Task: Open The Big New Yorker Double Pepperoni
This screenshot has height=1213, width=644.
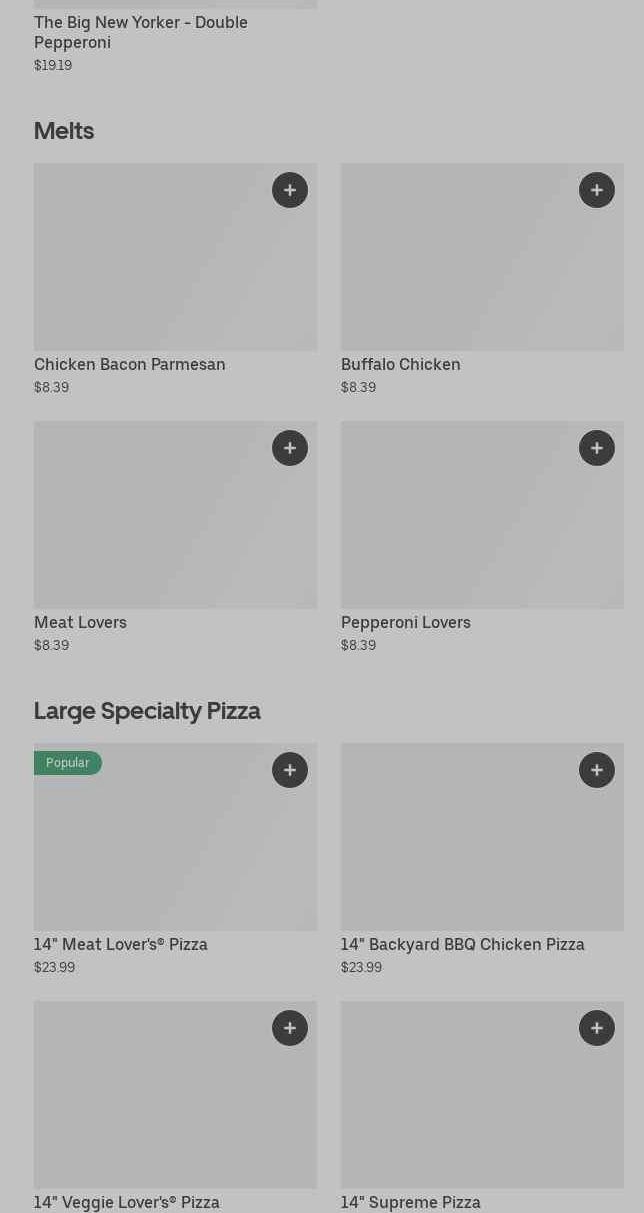Action: [x=141, y=32]
